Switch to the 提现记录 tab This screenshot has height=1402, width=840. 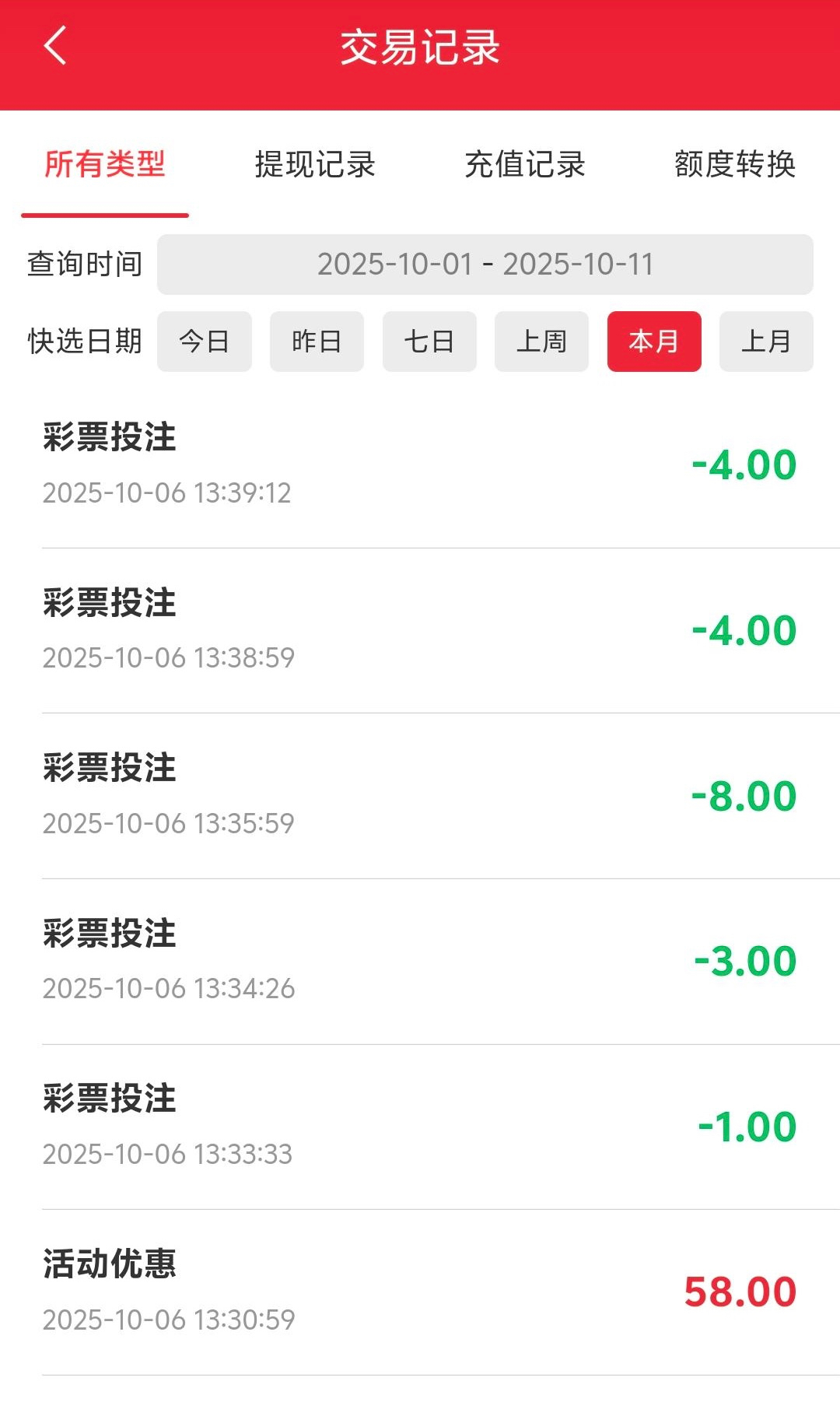315,165
